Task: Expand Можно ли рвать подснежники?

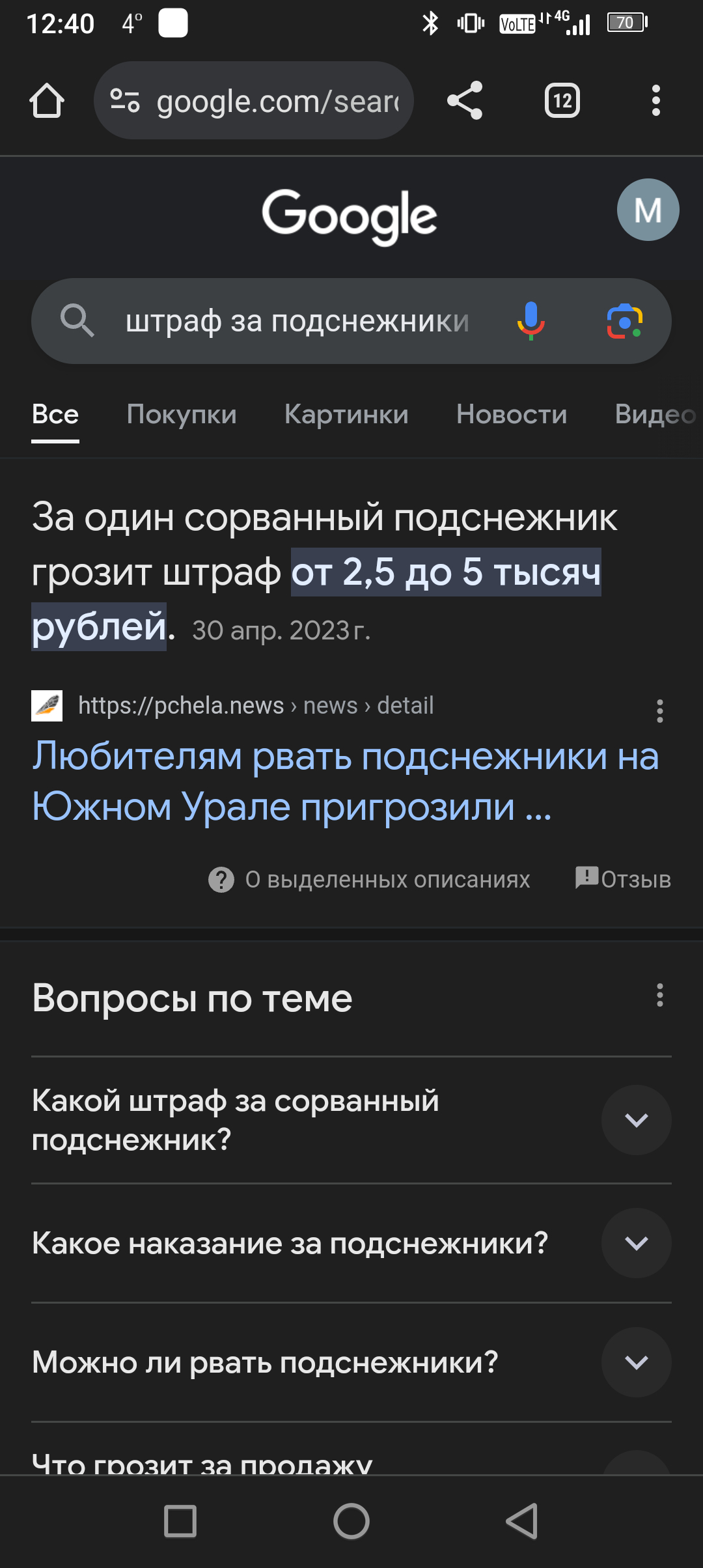Action: [x=351, y=1362]
